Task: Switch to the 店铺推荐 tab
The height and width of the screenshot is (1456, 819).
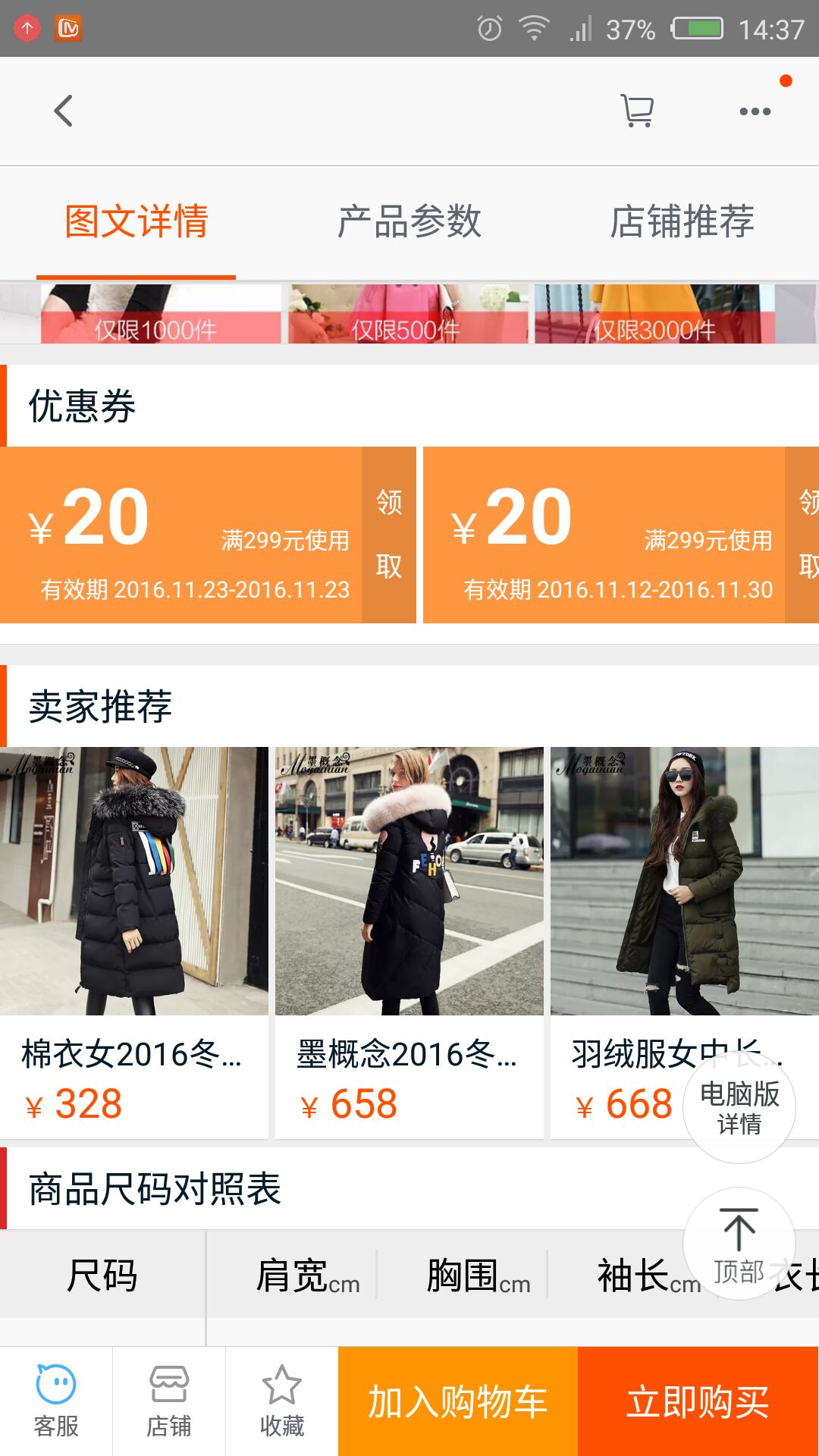Action: point(682,221)
